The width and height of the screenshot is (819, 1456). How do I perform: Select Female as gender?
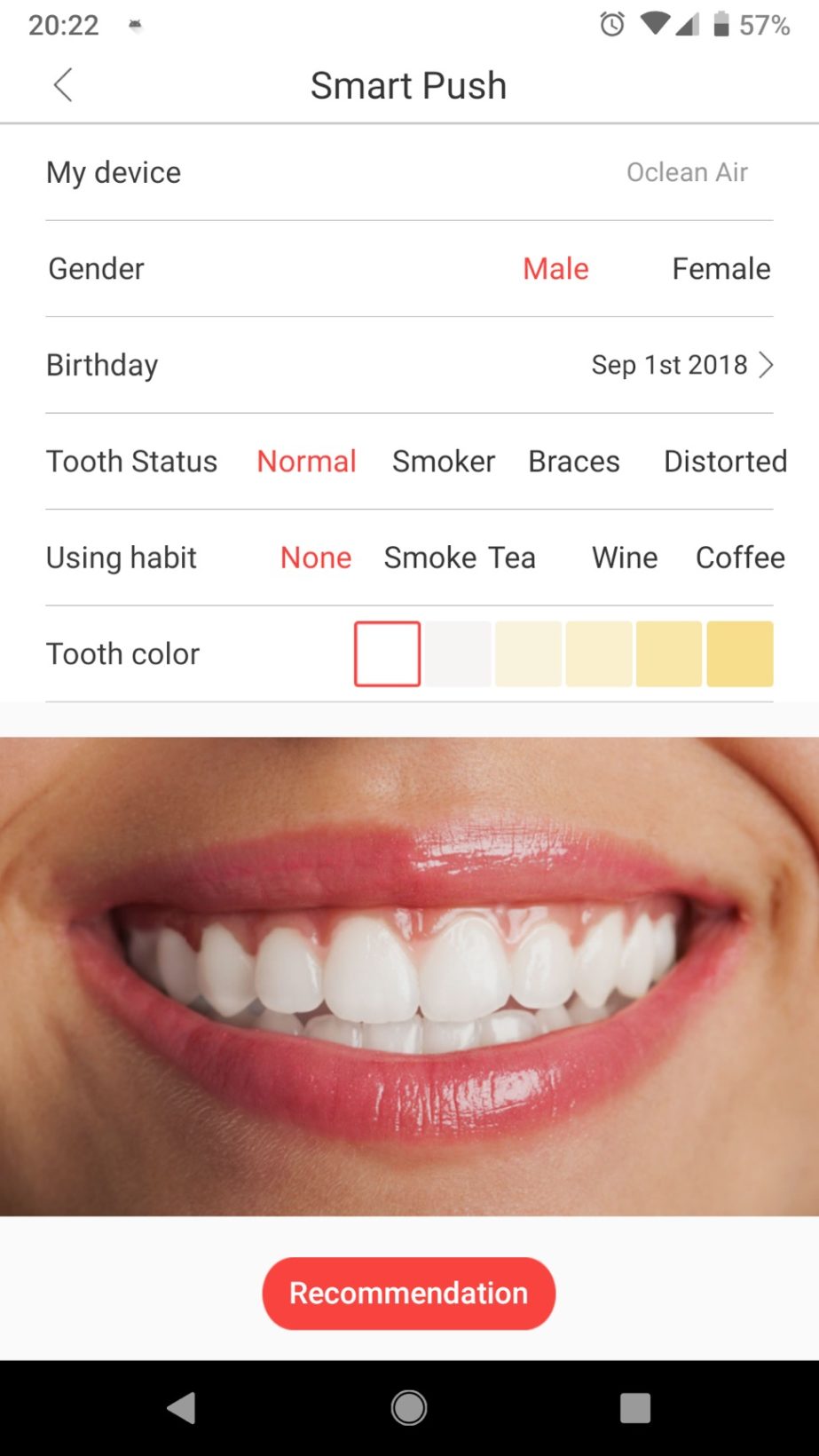(721, 268)
